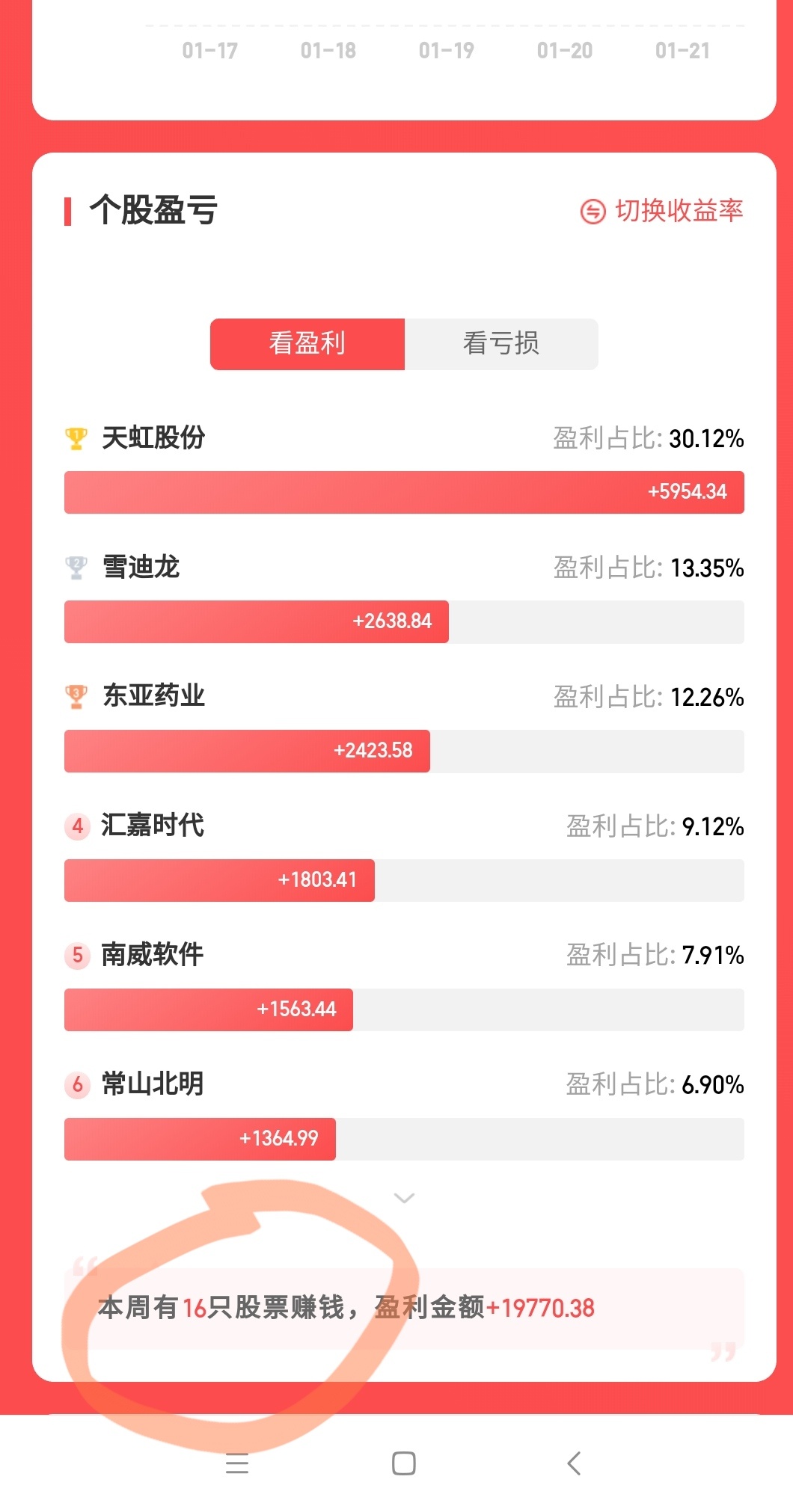The width and height of the screenshot is (793, 1512).
Task: Open the 常山北明 profit row
Action: [x=404, y=1116]
